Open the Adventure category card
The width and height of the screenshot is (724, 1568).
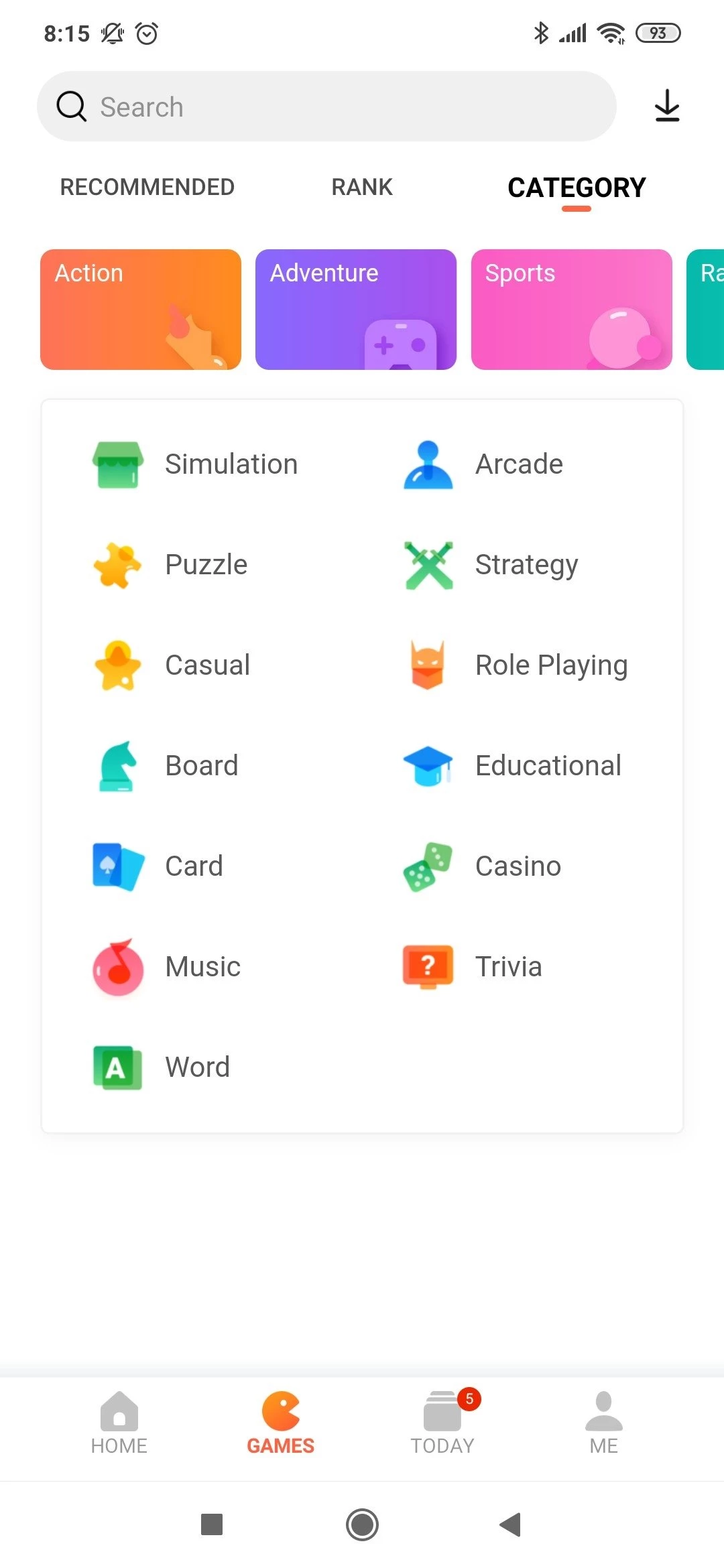click(356, 310)
